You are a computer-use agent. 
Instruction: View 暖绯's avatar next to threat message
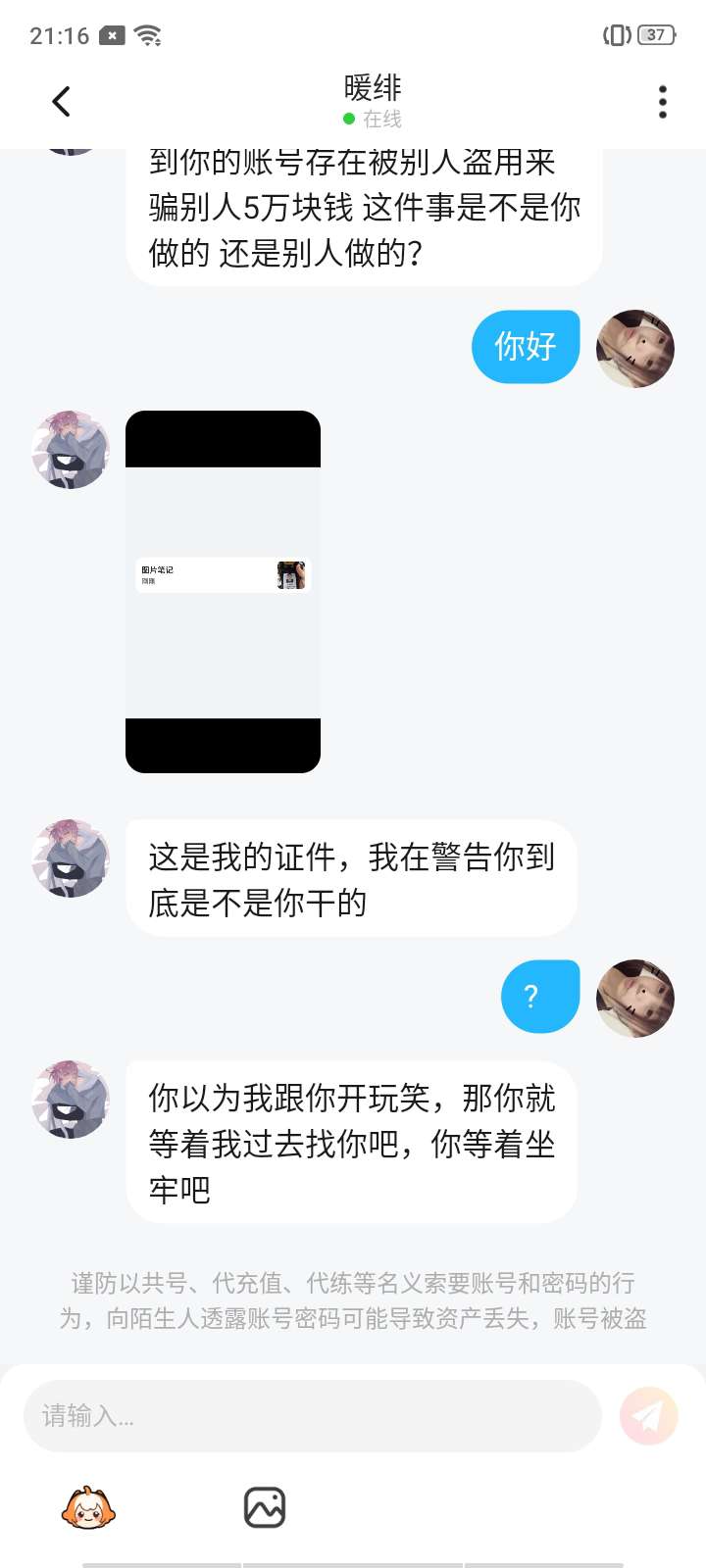click(71, 1100)
